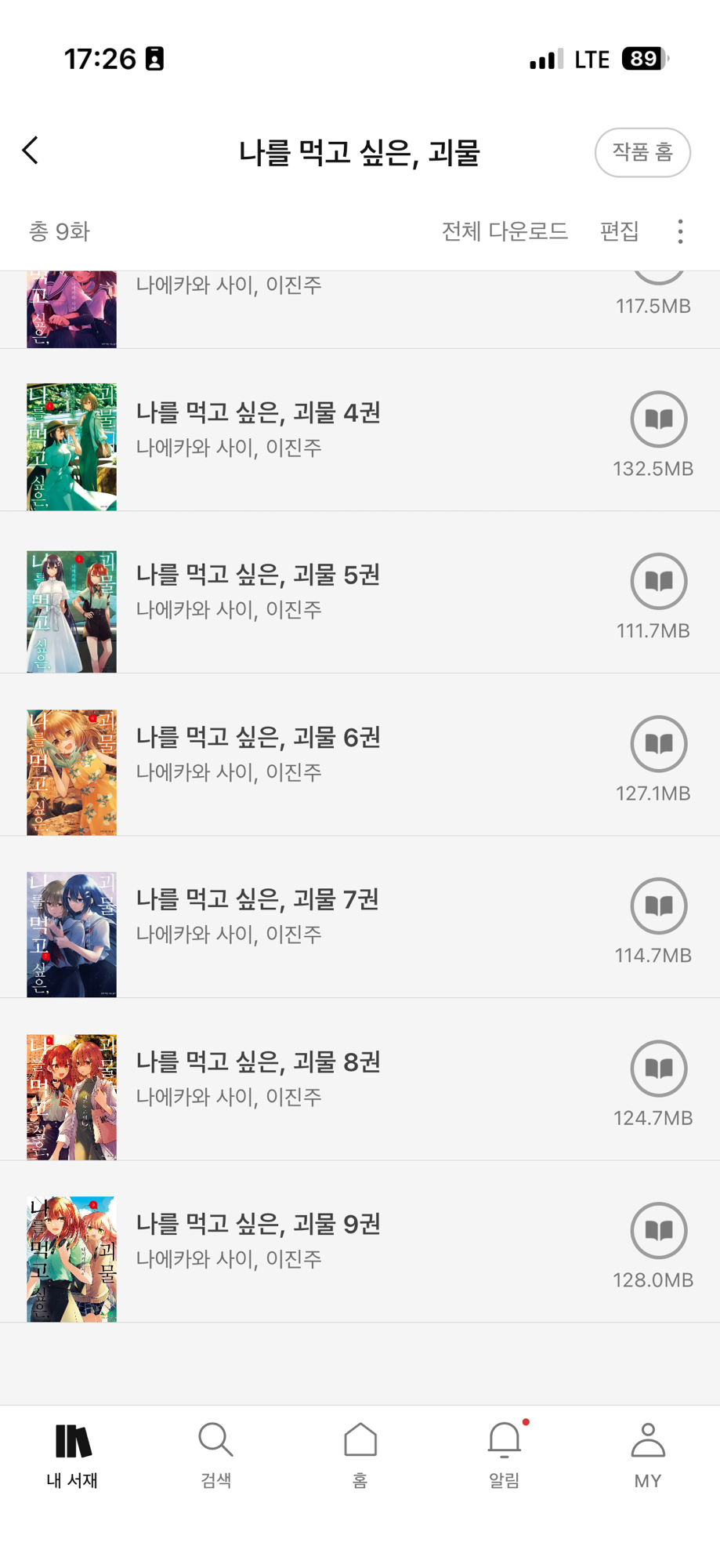Open the three-dot overflow menu
The image size is (720, 1568).
click(680, 231)
